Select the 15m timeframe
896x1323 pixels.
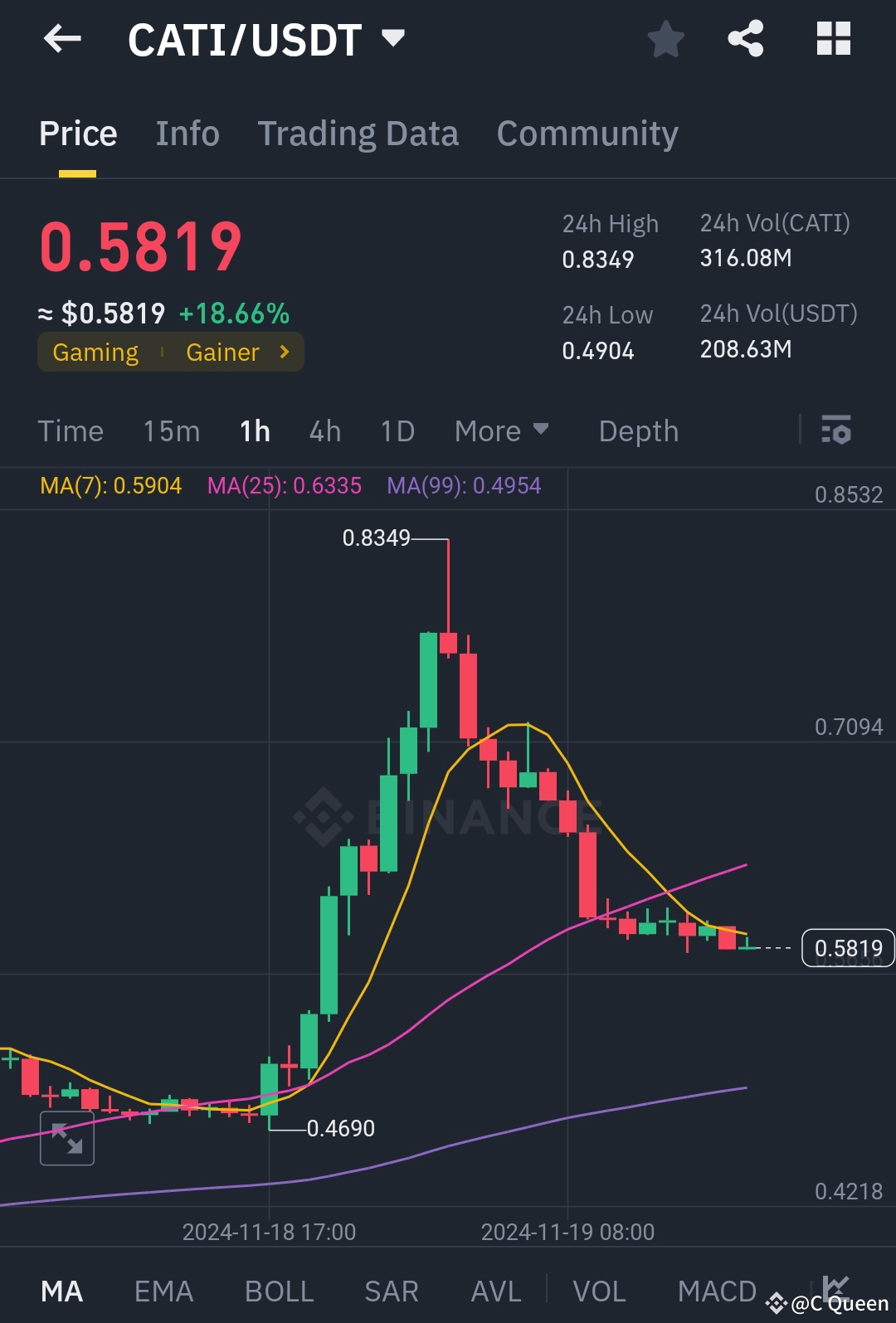pyautogui.click(x=171, y=430)
